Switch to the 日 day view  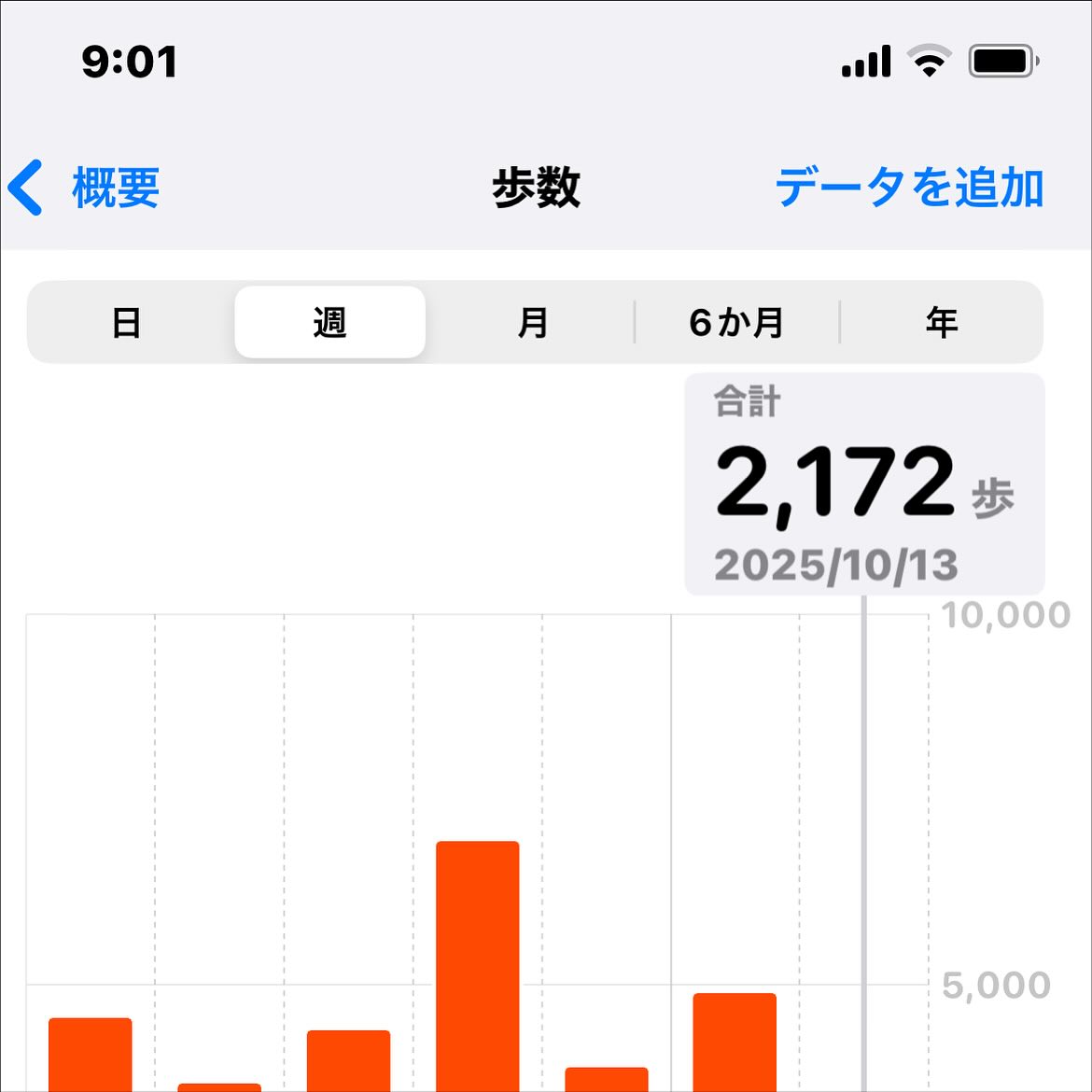click(127, 323)
